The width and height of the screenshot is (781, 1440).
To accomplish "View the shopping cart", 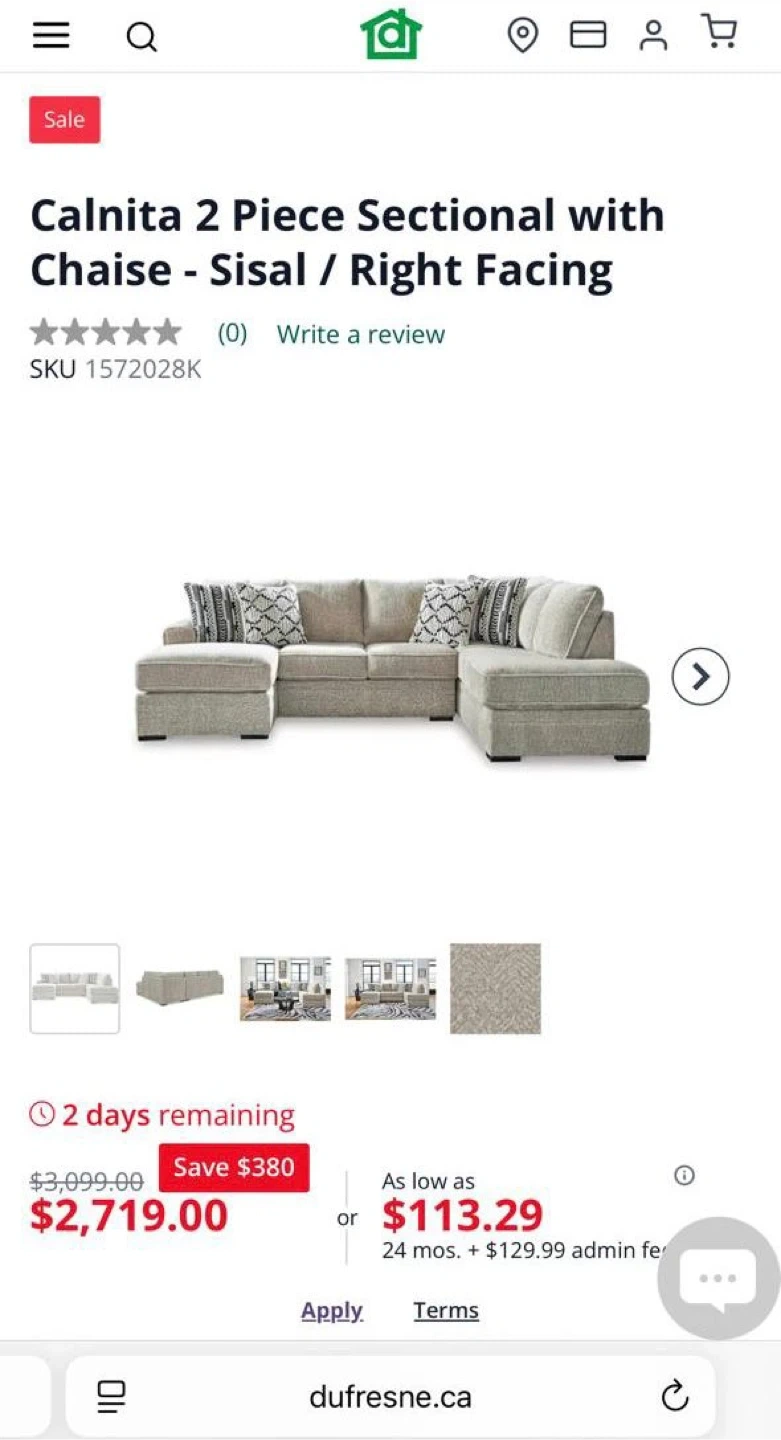I will tap(719, 31).
